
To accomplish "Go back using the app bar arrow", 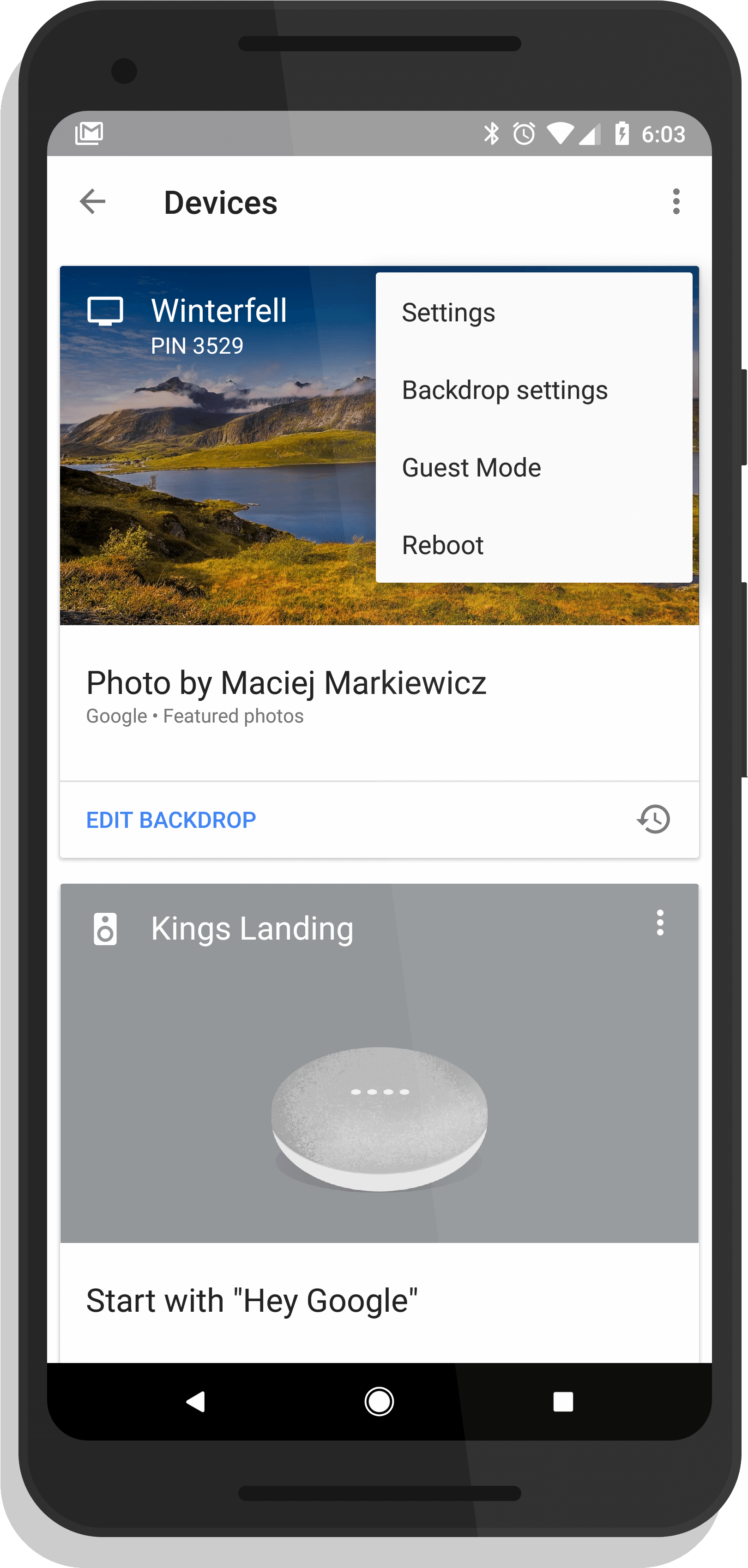I will point(92,201).
